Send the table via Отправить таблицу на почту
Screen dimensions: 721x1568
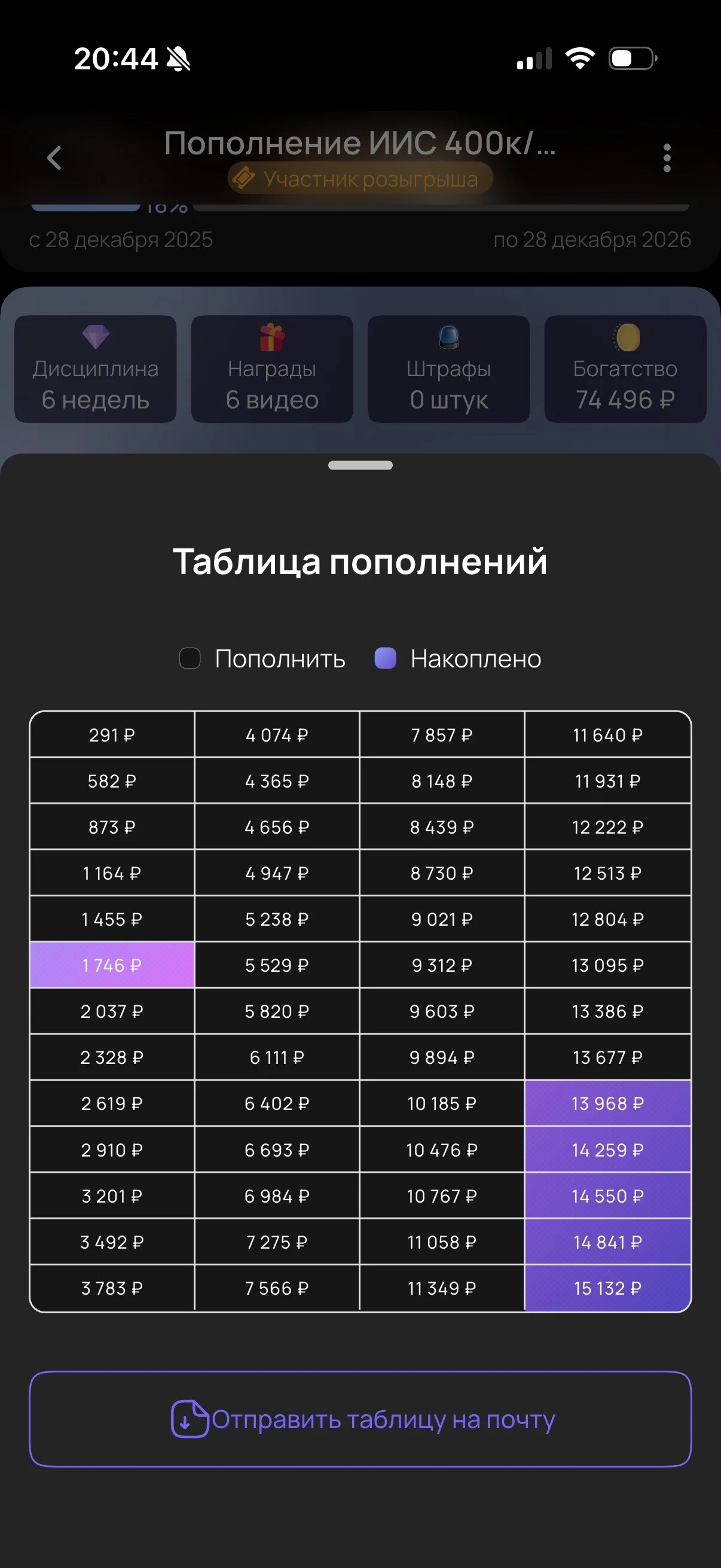pyautogui.click(x=360, y=1419)
